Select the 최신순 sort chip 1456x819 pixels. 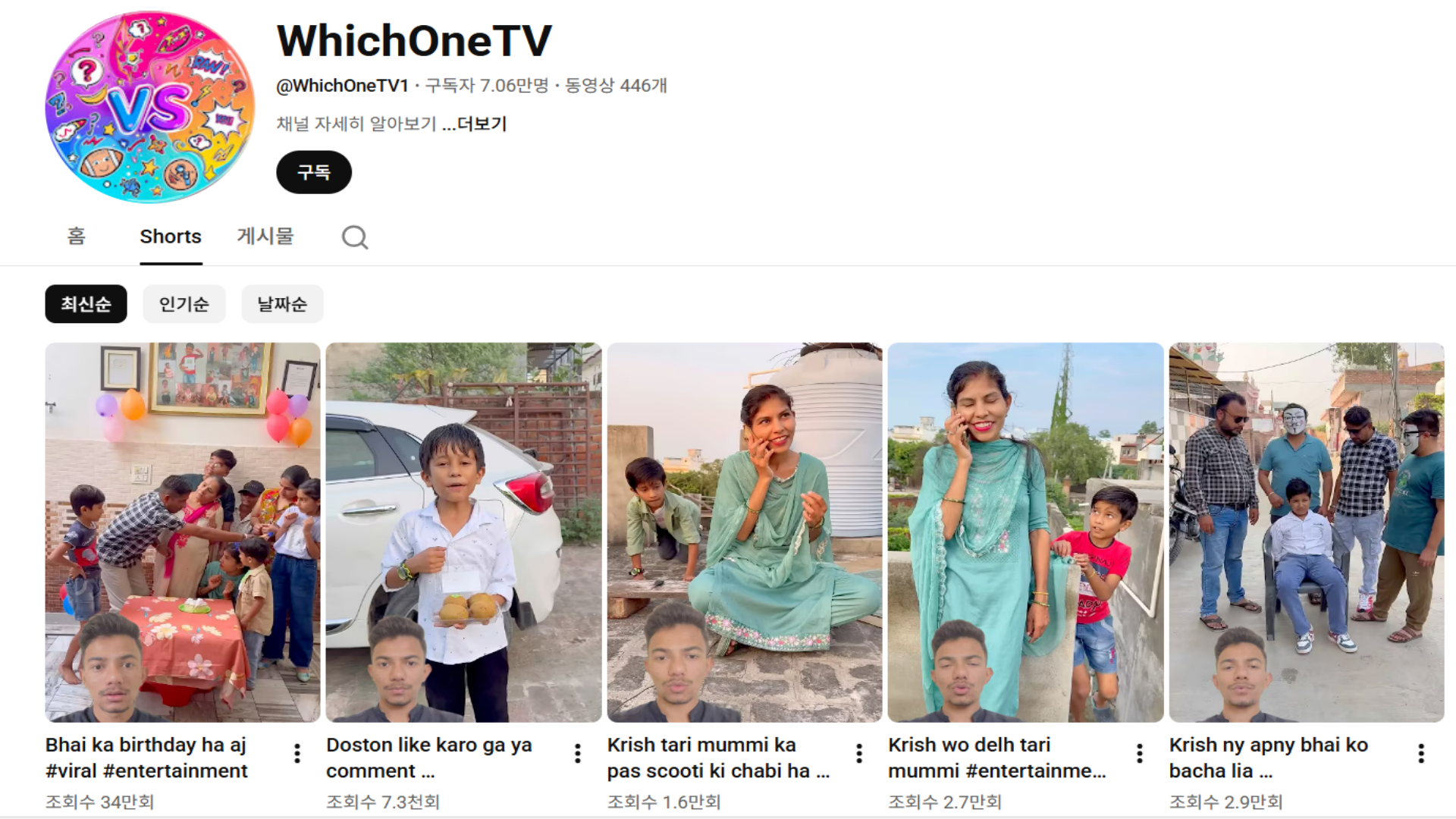pyautogui.click(x=86, y=304)
